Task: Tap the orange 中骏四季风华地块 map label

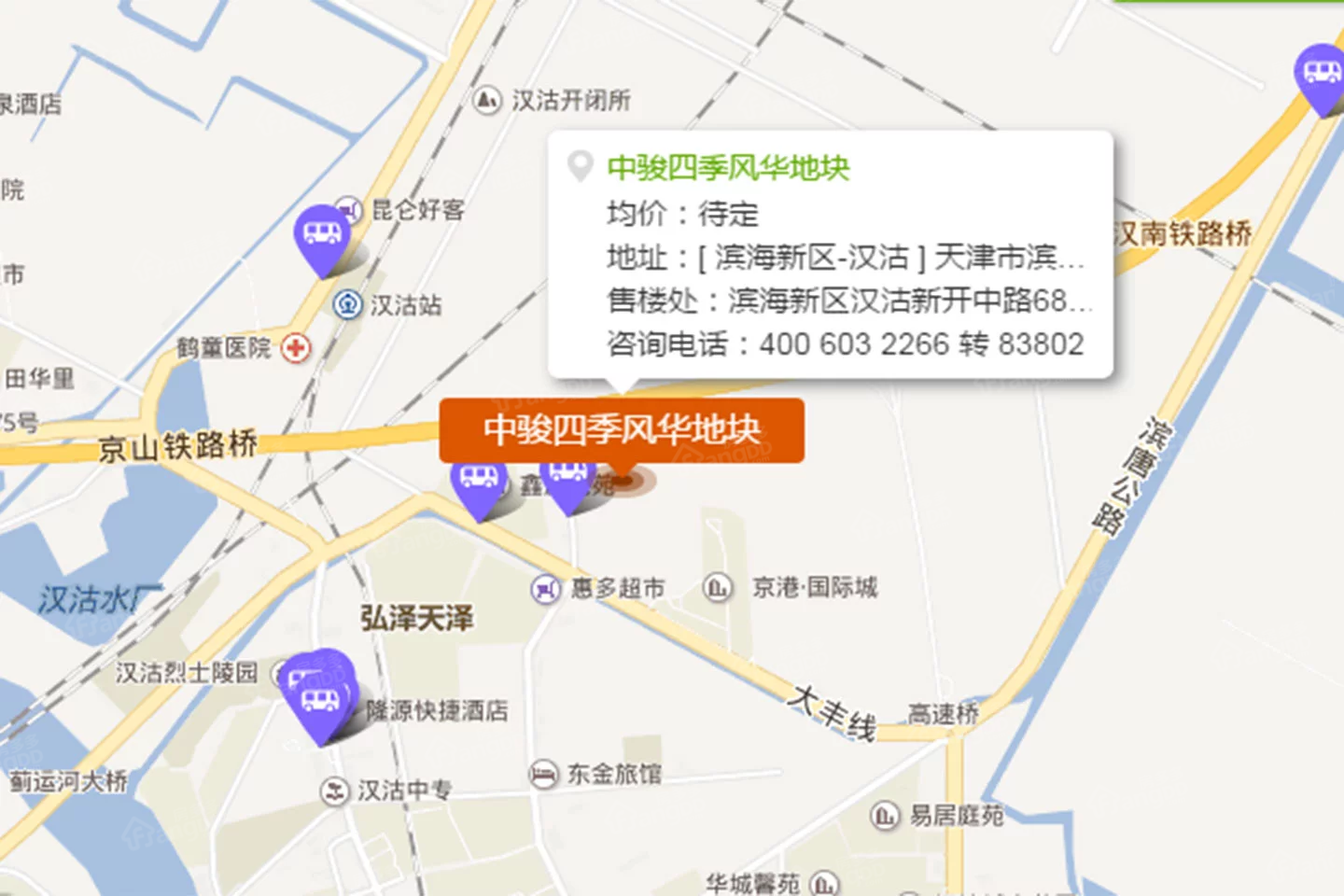Action: coord(622,430)
